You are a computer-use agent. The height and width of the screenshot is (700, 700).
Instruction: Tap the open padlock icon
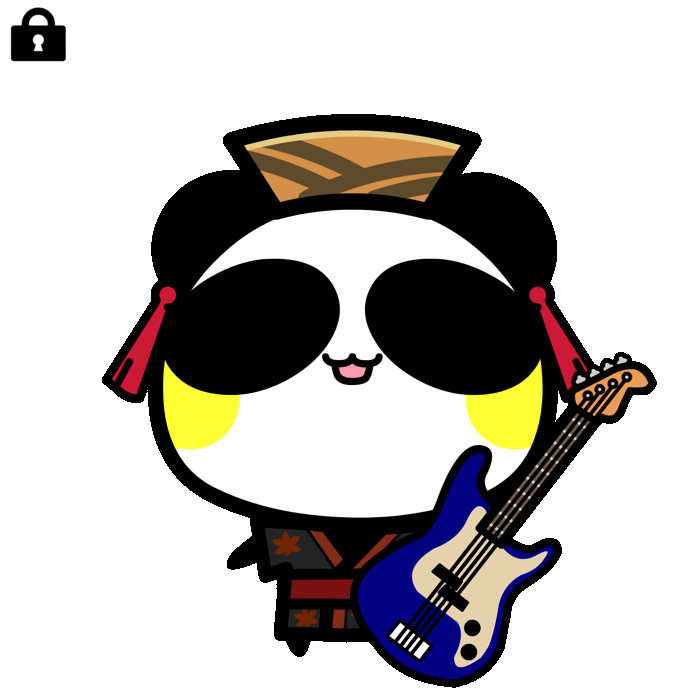38,36
